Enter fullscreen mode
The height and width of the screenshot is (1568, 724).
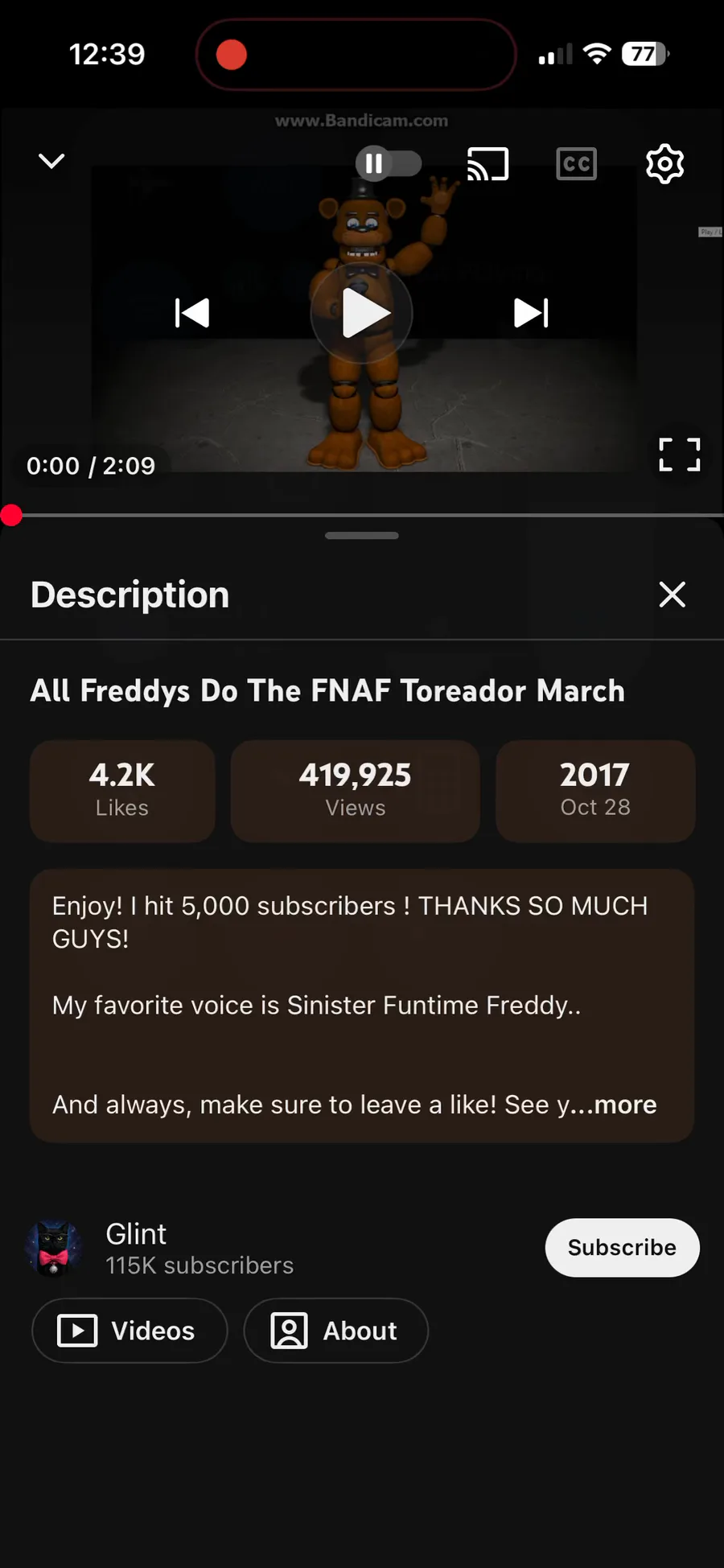pos(679,455)
